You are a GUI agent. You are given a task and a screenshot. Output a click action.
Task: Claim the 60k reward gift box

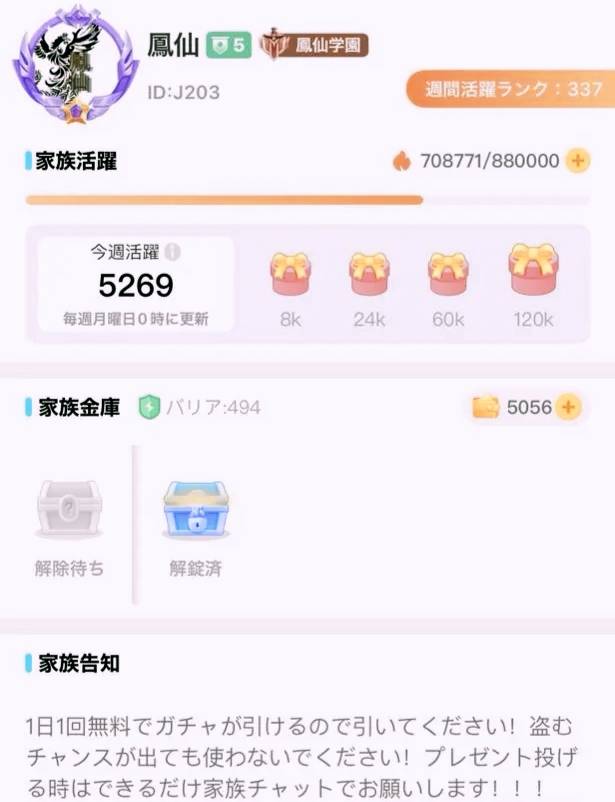pyautogui.click(x=448, y=275)
